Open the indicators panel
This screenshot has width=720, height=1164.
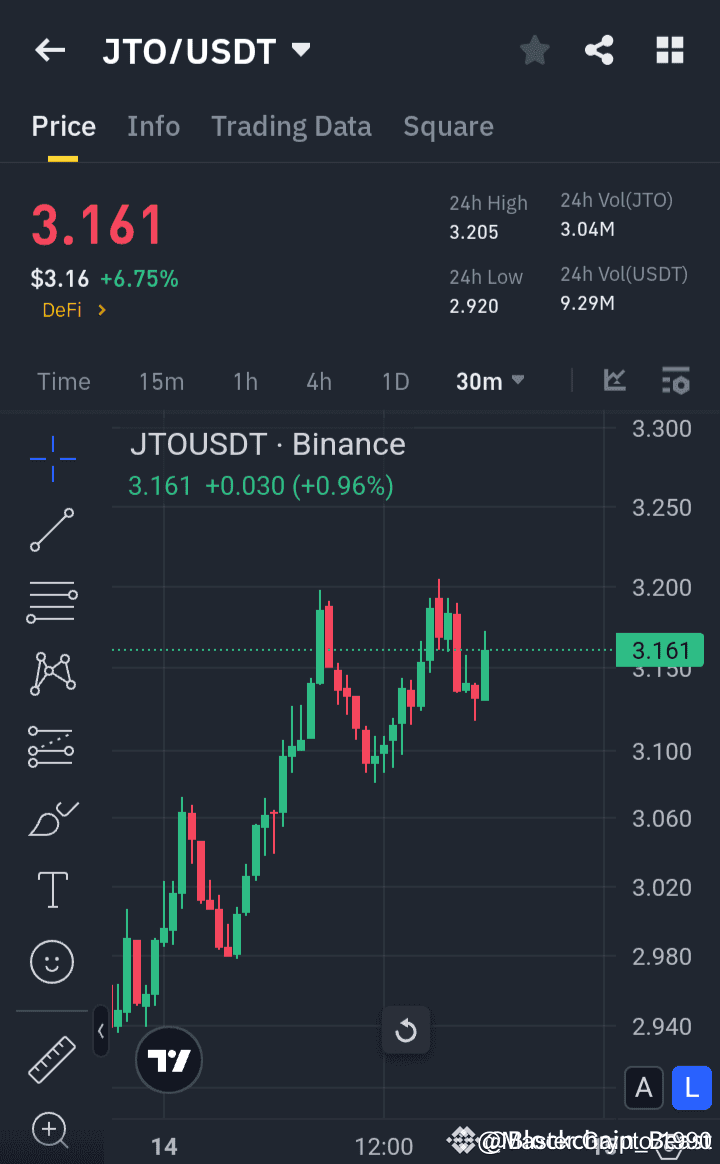pyautogui.click(x=615, y=380)
